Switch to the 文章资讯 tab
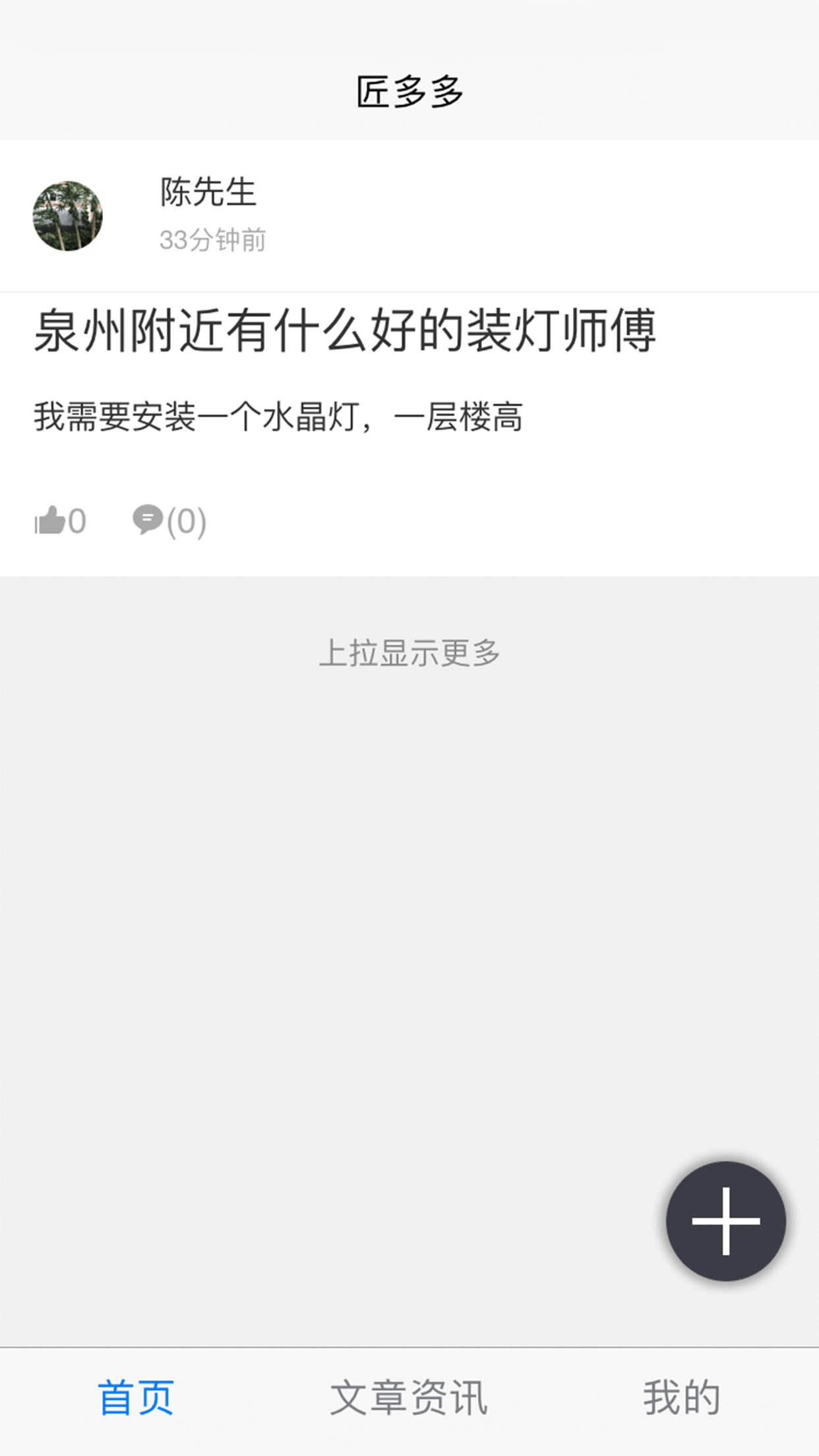 pos(409,1398)
